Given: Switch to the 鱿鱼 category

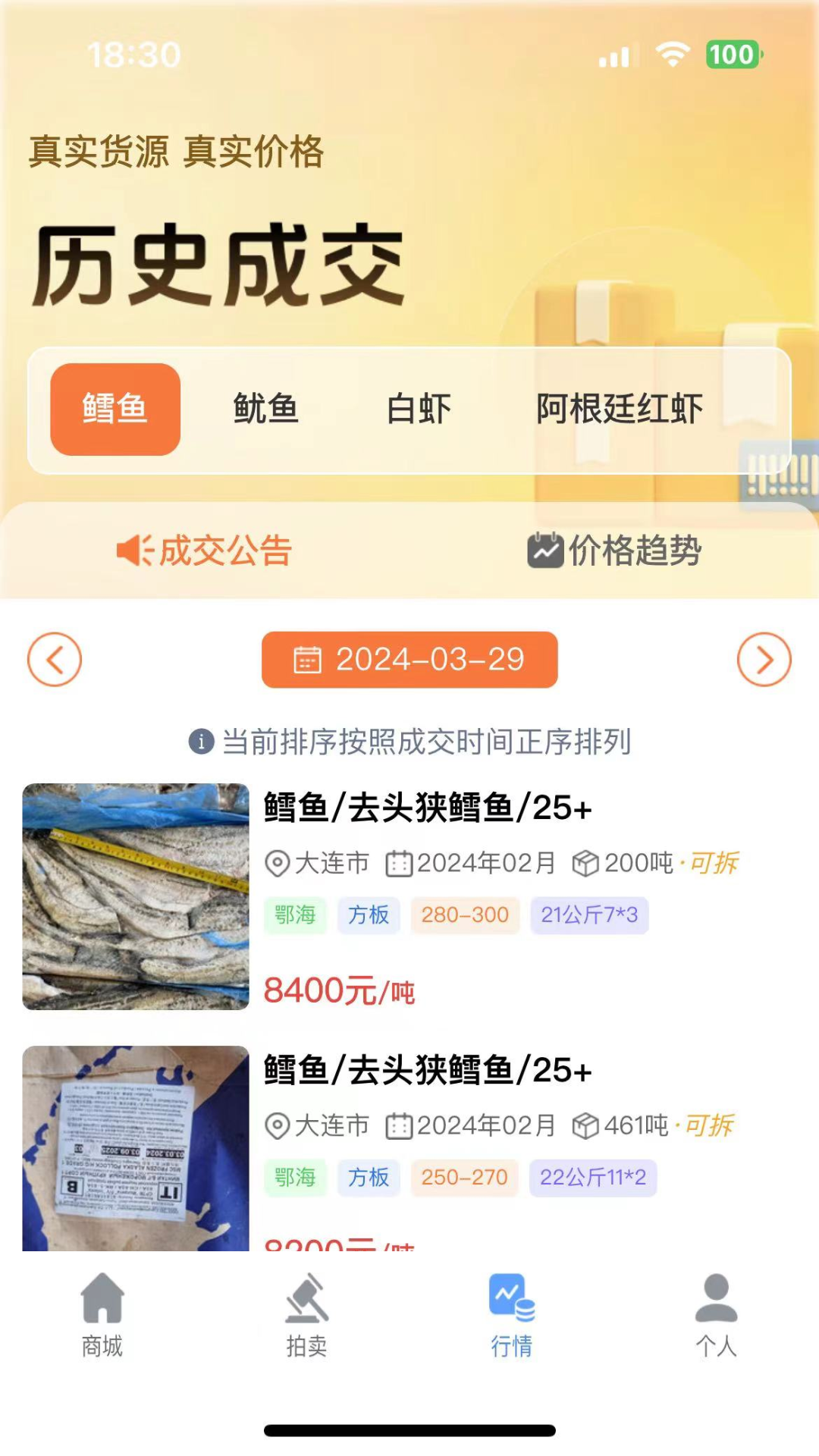Looking at the screenshot, I should 265,409.
